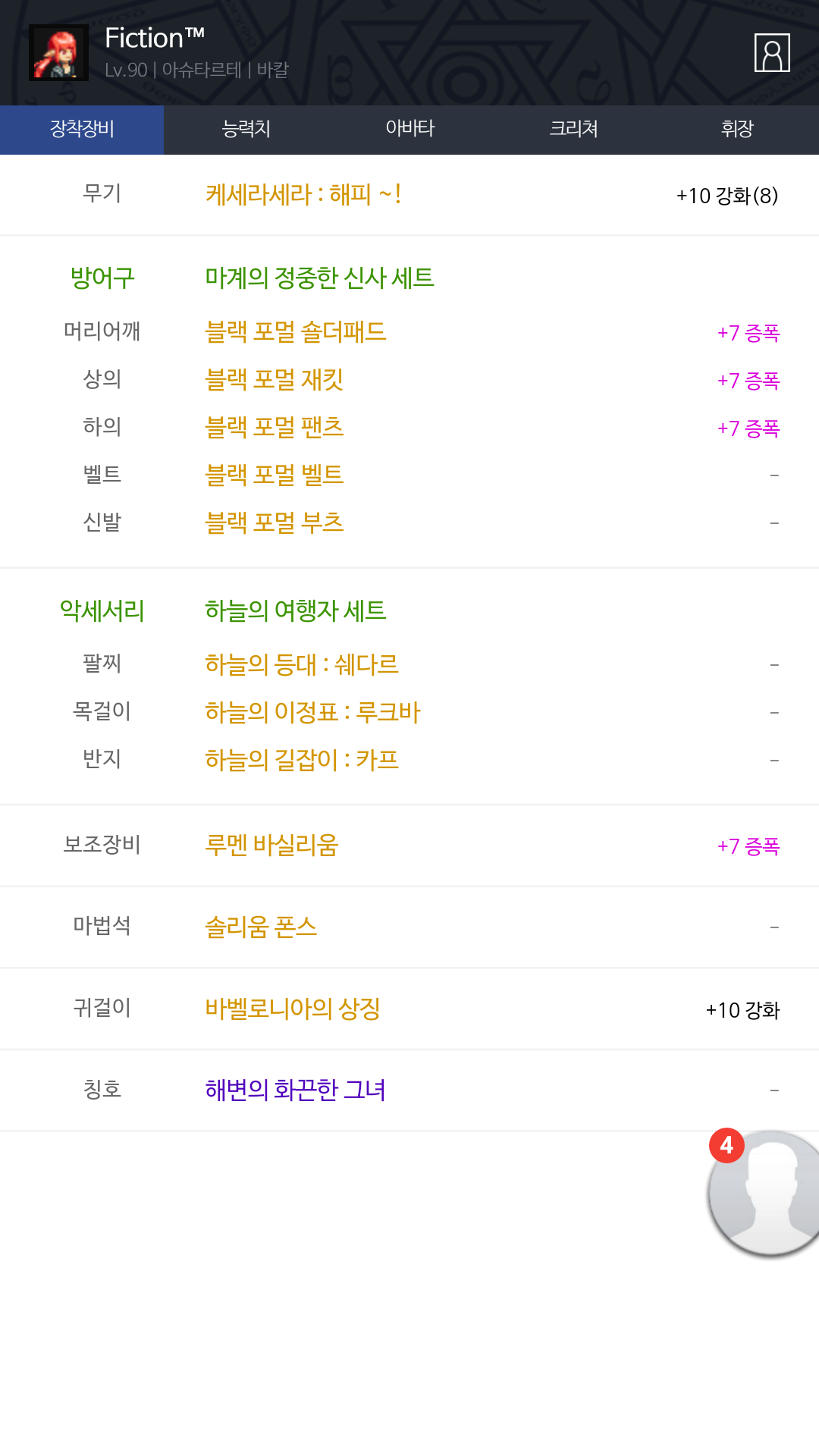
Task: Switch to the 능력치 tab
Action: pyautogui.click(x=246, y=130)
